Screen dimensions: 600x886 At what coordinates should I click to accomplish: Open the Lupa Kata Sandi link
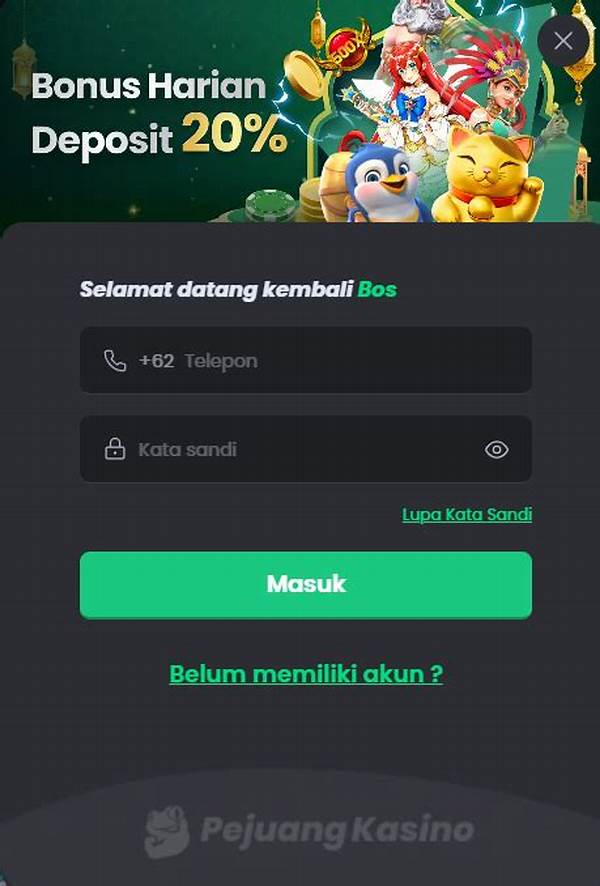(x=466, y=515)
